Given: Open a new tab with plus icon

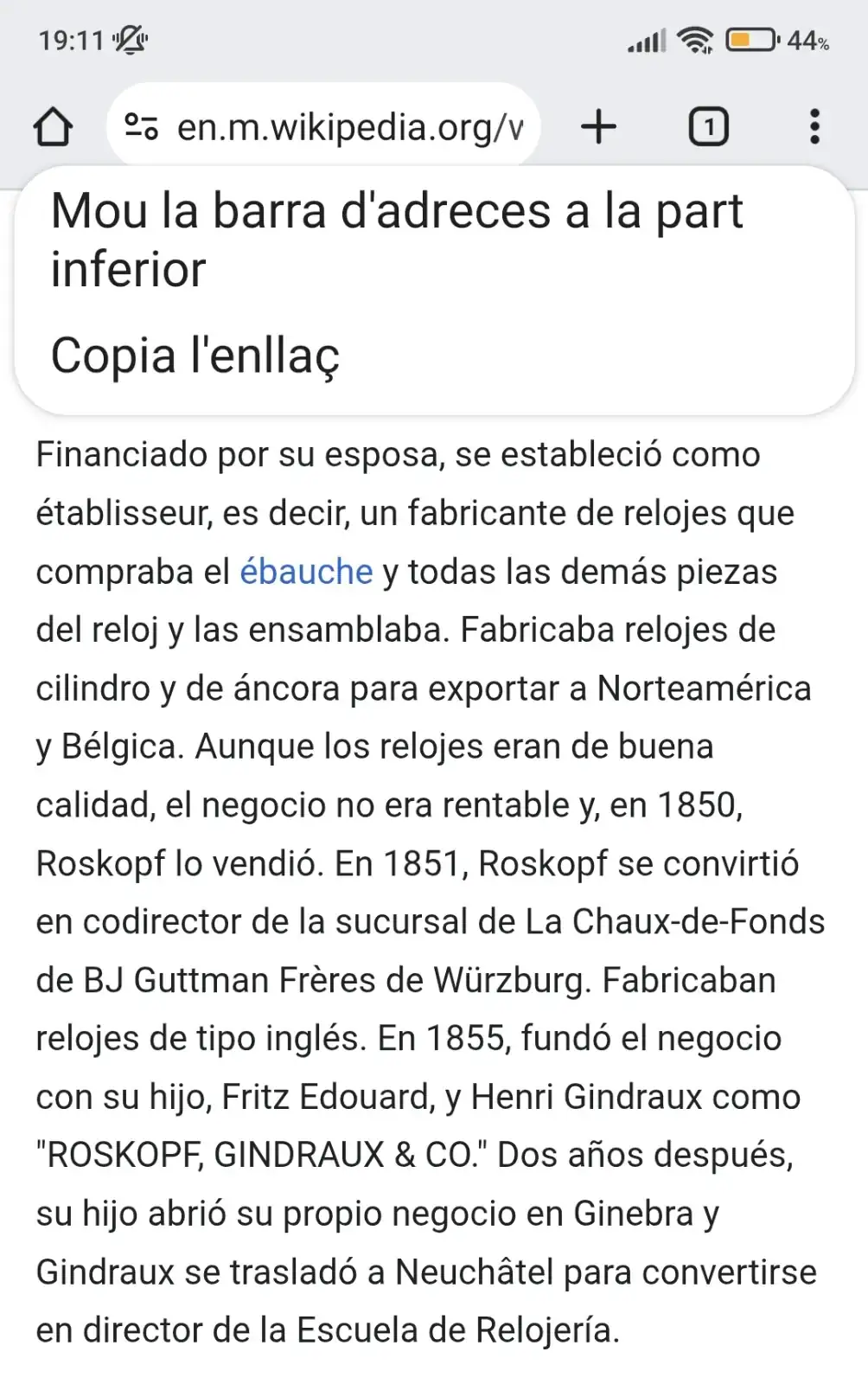Looking at the screenshot, I should click(598, 127).
